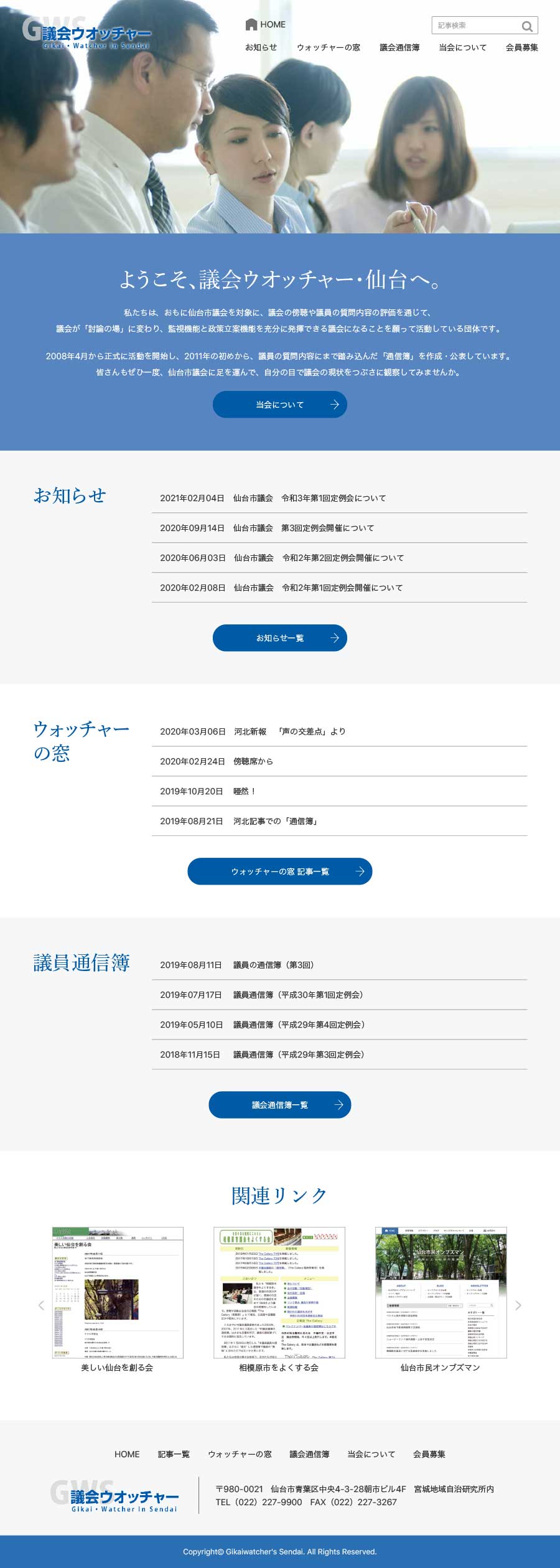Open 会員募集 in the top menu

pyautogui.click(x=521, y=47)
